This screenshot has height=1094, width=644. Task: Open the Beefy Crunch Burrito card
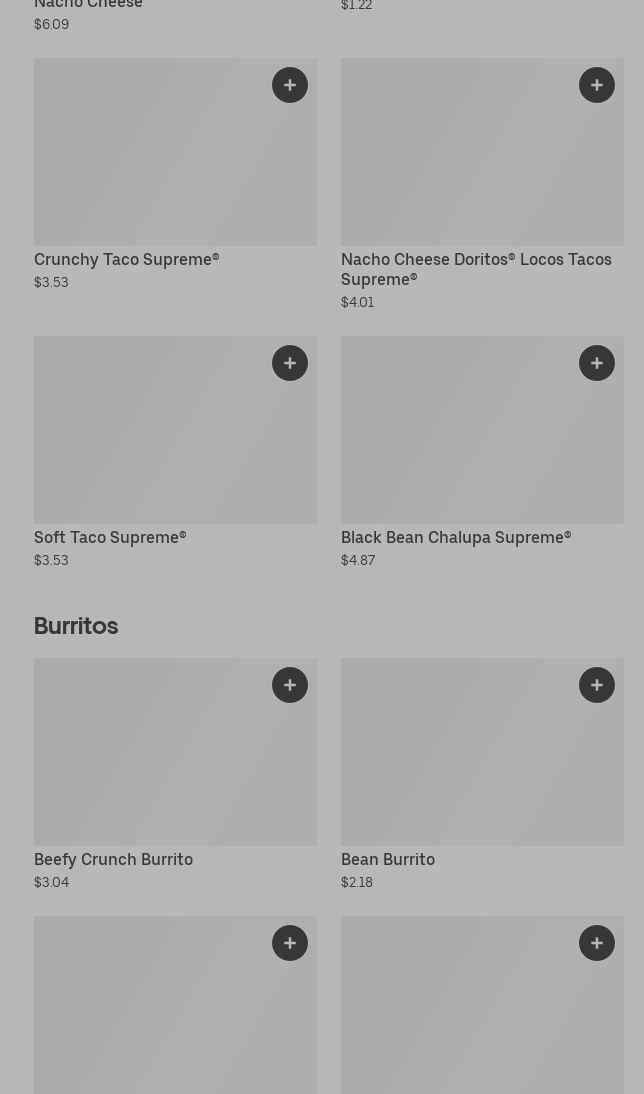pyautogui.click(x=175, y=774)
